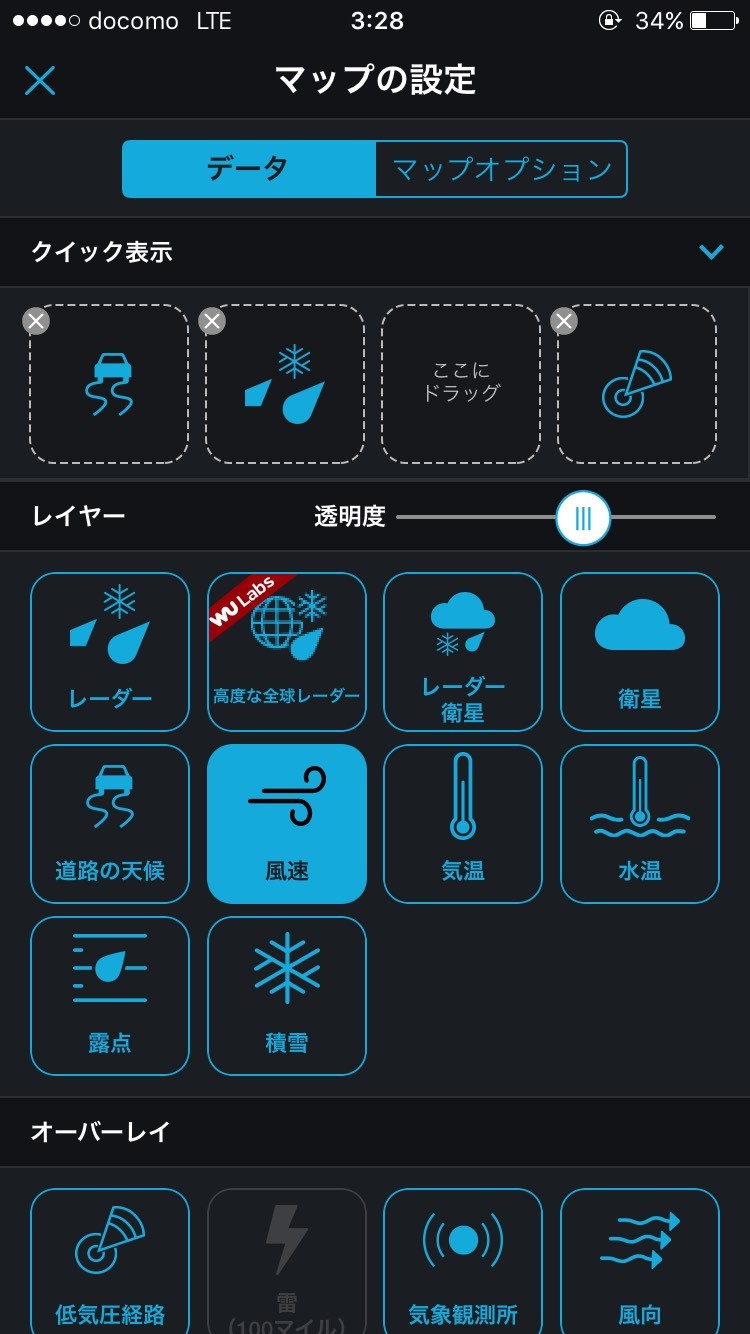Screen dimensions: 750x1334
Task: Enable the レーダー衛星 layer
Action: 463,651
